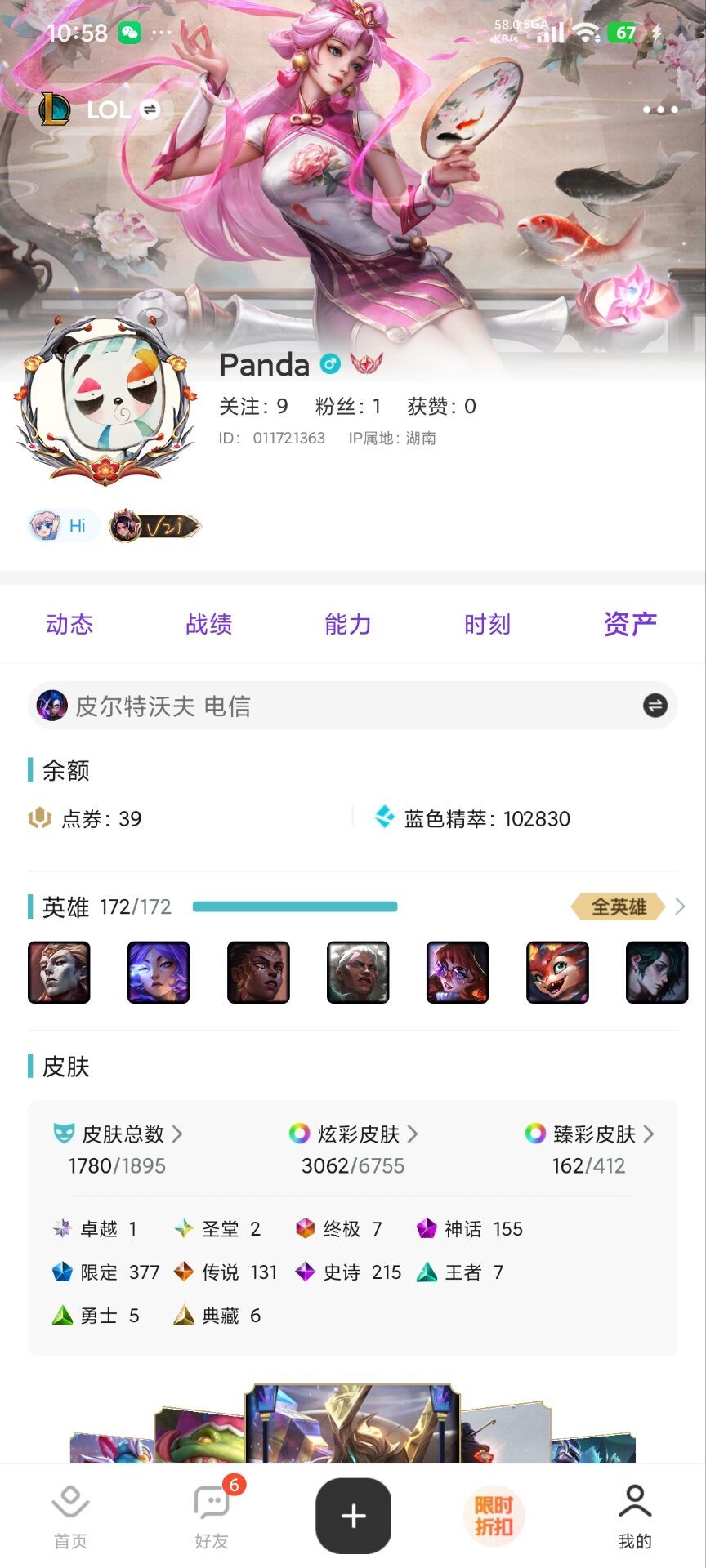706x1568 pixels.
Task: Switch to the 战绩 tab
Action: (209, 625)
